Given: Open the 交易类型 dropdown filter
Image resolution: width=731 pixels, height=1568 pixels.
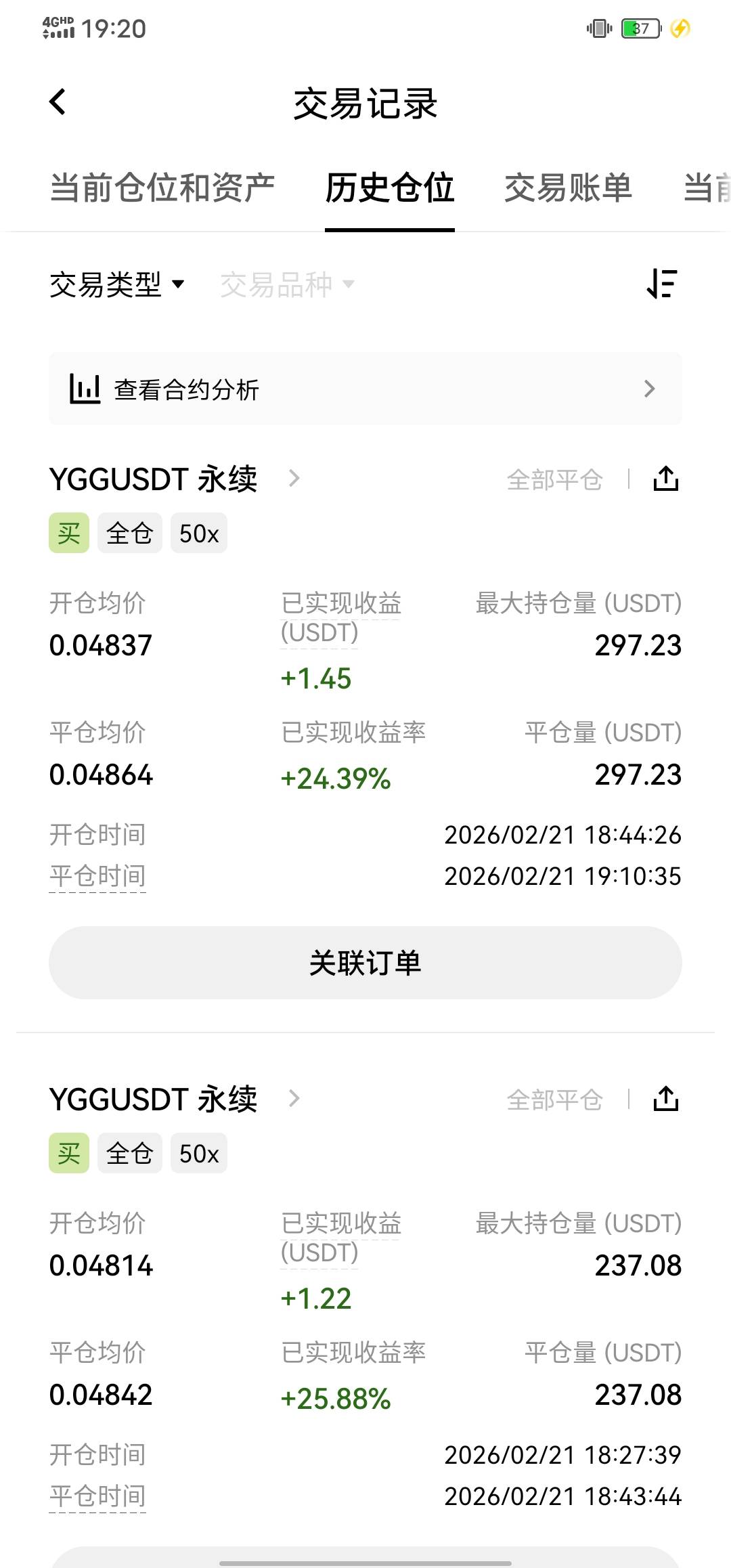Looking at the screenshot, I should click(116, 284).
